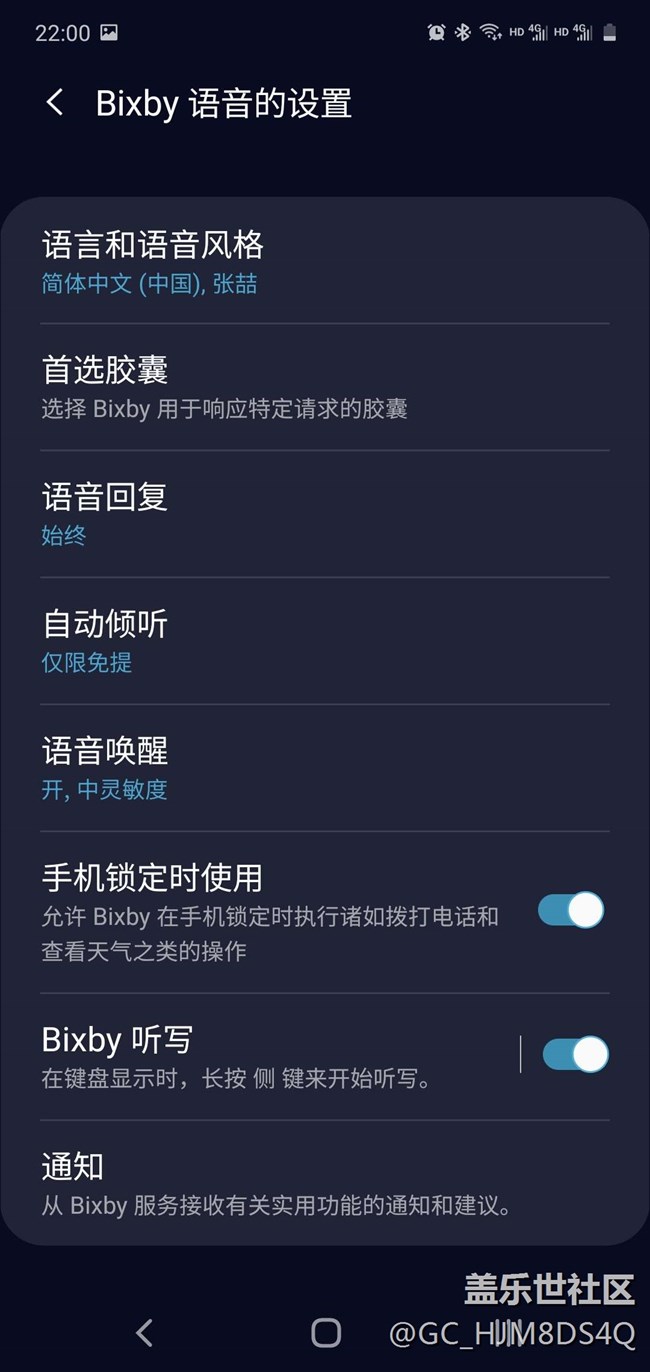Open 通知 settings
This screenshot has width=650, height=1372.
325,1182
